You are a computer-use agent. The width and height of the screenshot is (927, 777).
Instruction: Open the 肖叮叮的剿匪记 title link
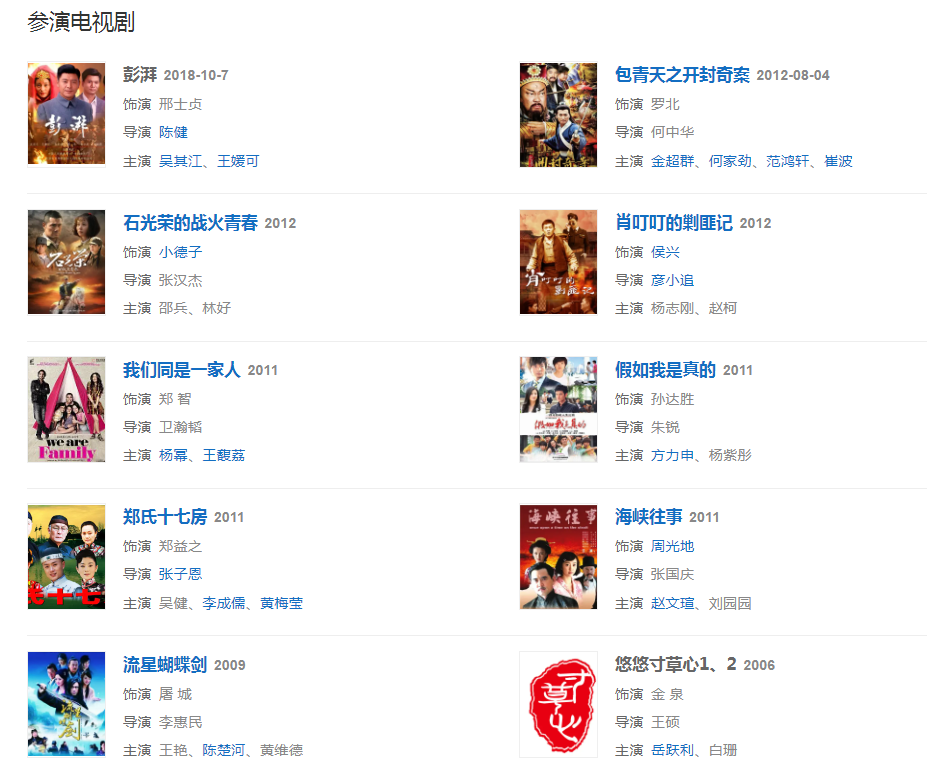click(x=674, y=222)
